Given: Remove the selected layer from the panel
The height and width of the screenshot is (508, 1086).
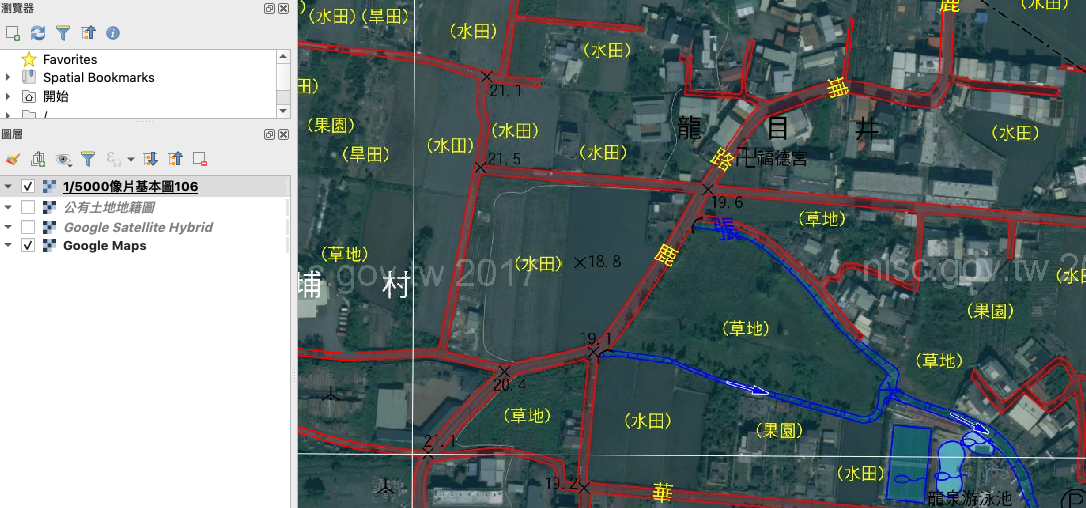Looking at the screenshot, I should click(200, 159).
